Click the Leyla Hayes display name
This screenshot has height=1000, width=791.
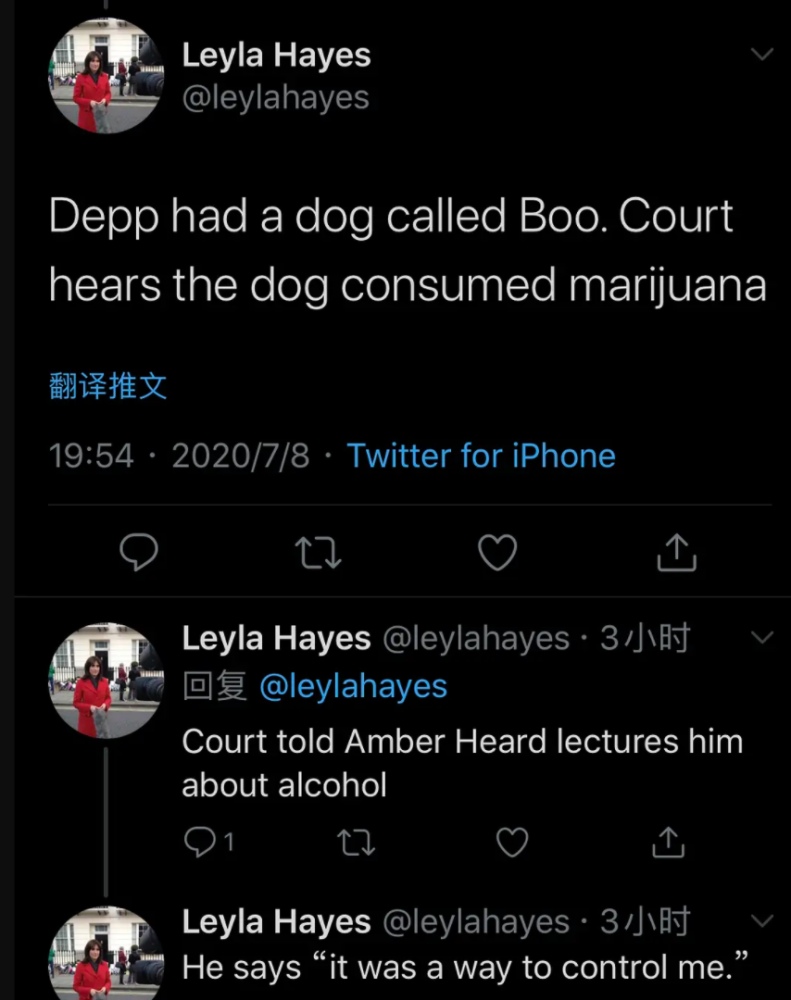point(276,55)
